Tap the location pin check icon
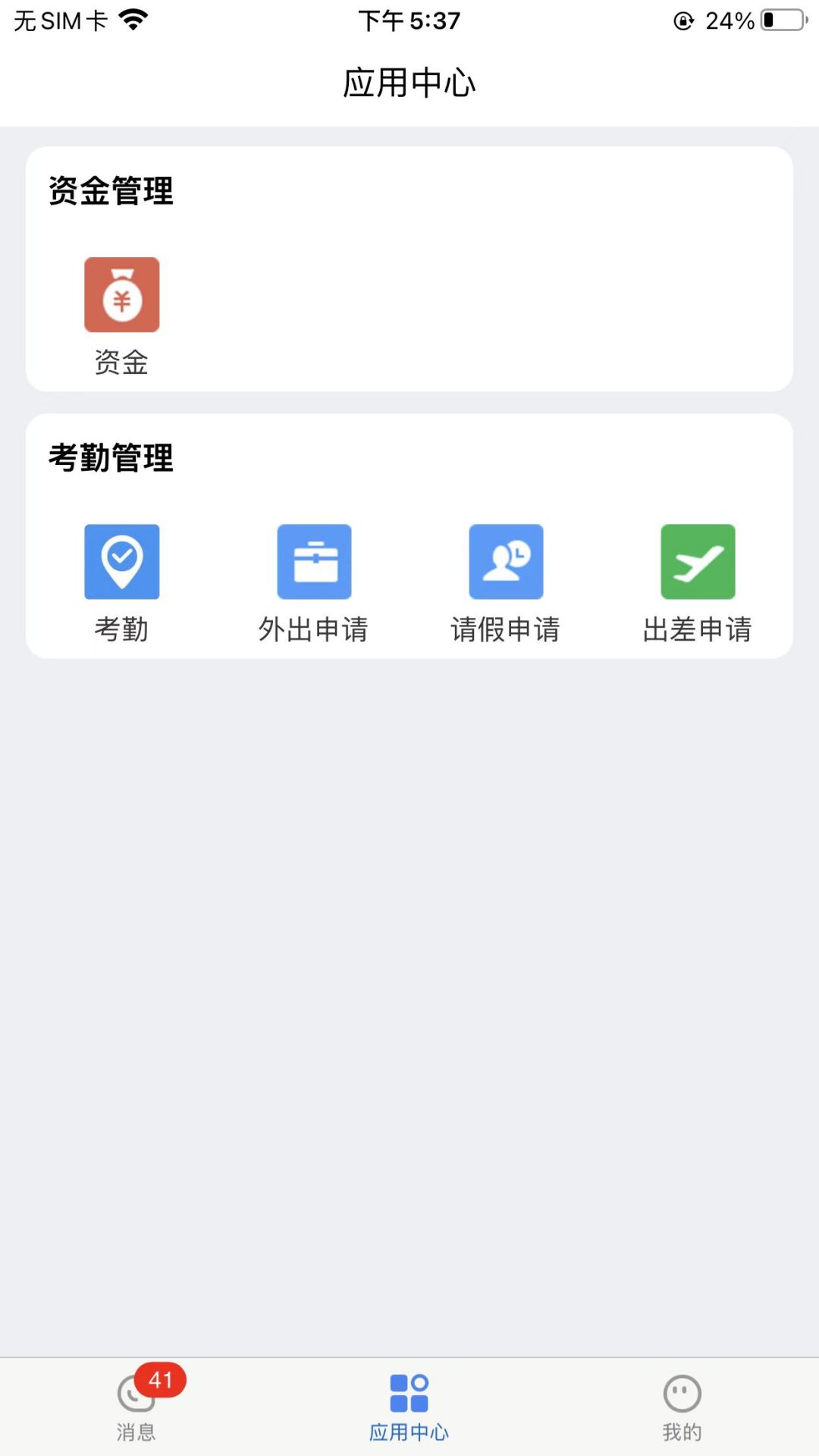Screen dimensions: 819x1456 pyautogui.click(x=121, y=561)
